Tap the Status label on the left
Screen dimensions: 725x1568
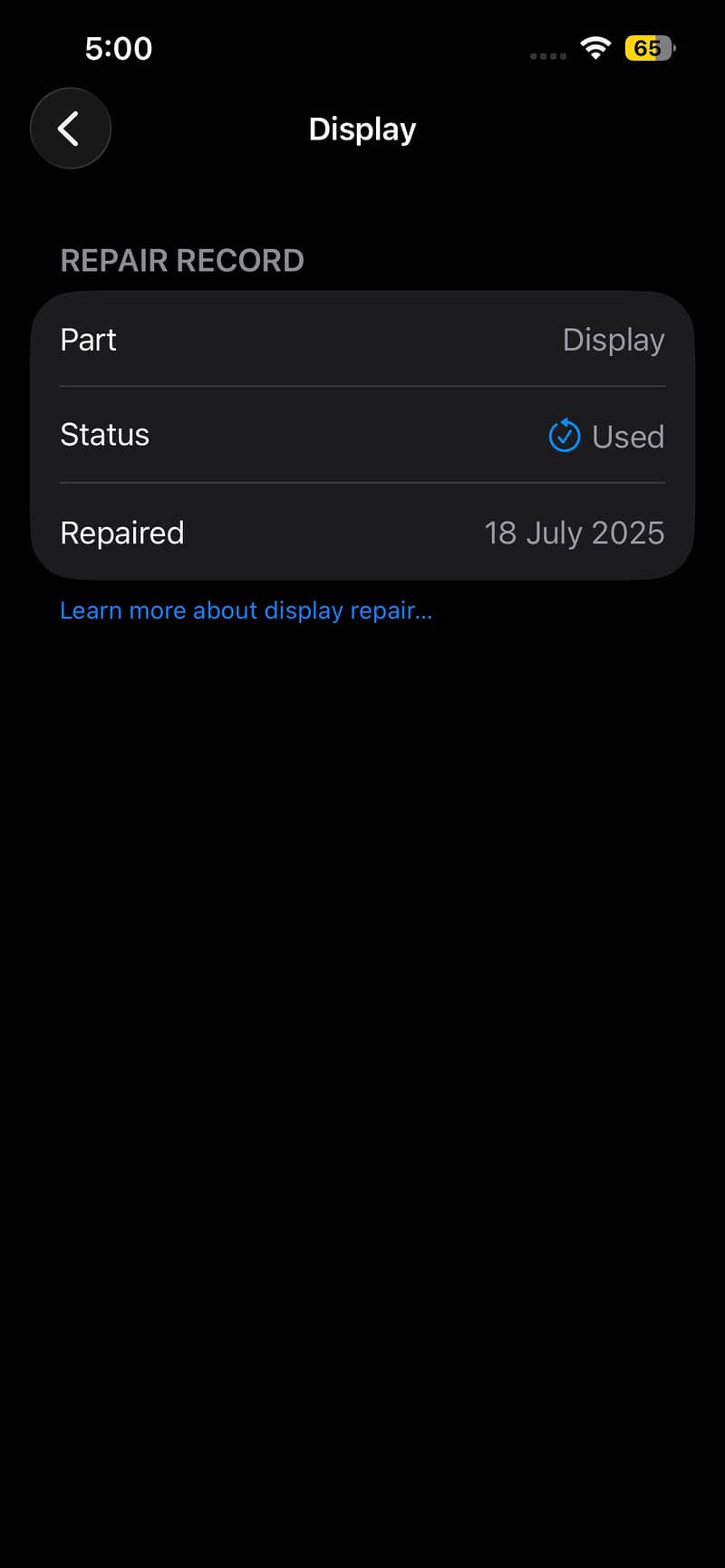[104, 436]
